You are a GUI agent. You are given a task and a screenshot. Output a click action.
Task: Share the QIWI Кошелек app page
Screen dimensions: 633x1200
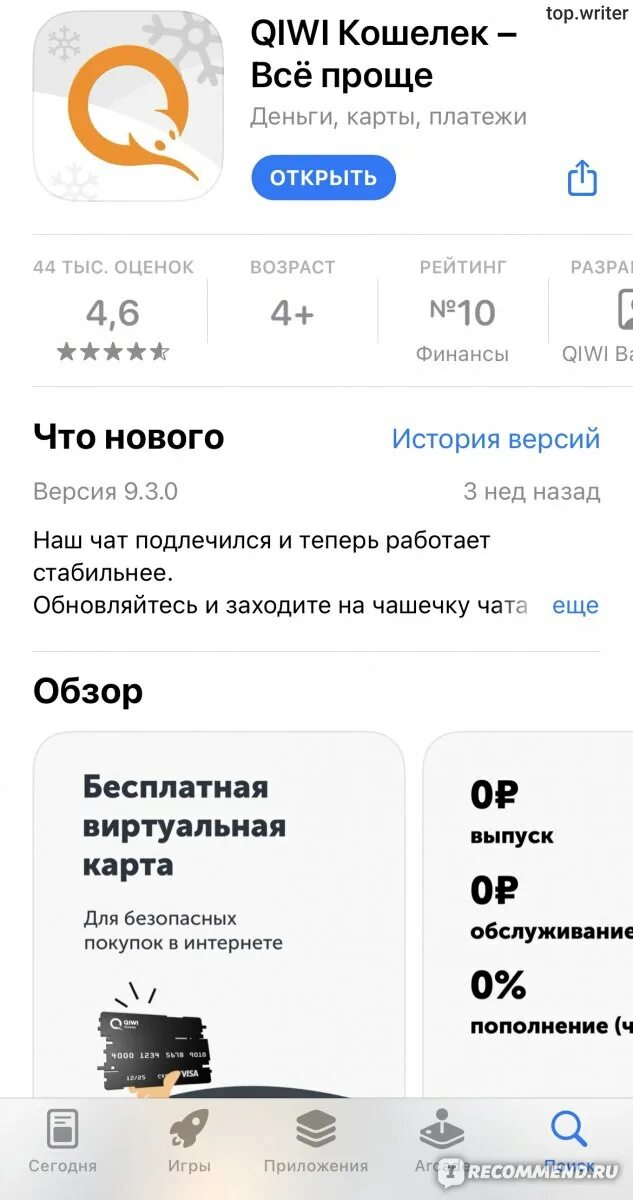tap(582, 178)
